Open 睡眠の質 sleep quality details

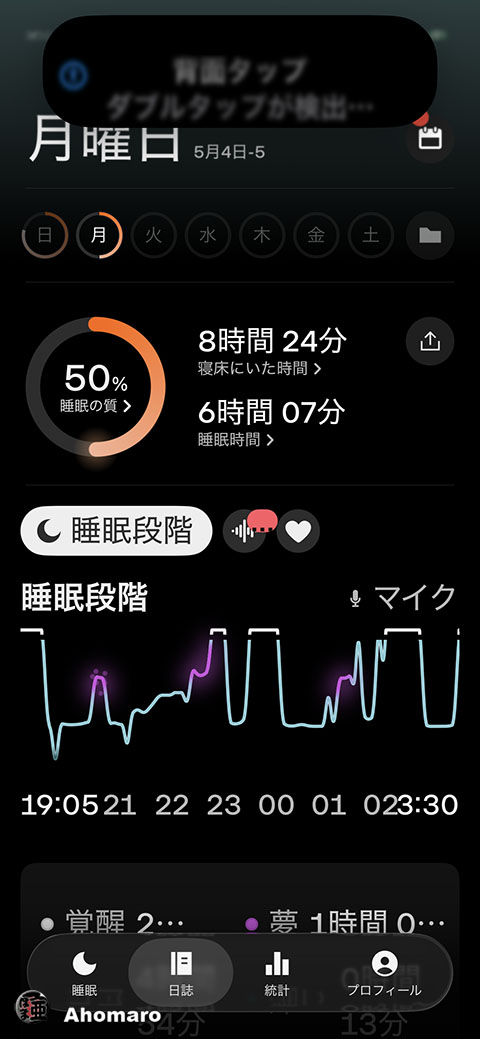(95, 406)
